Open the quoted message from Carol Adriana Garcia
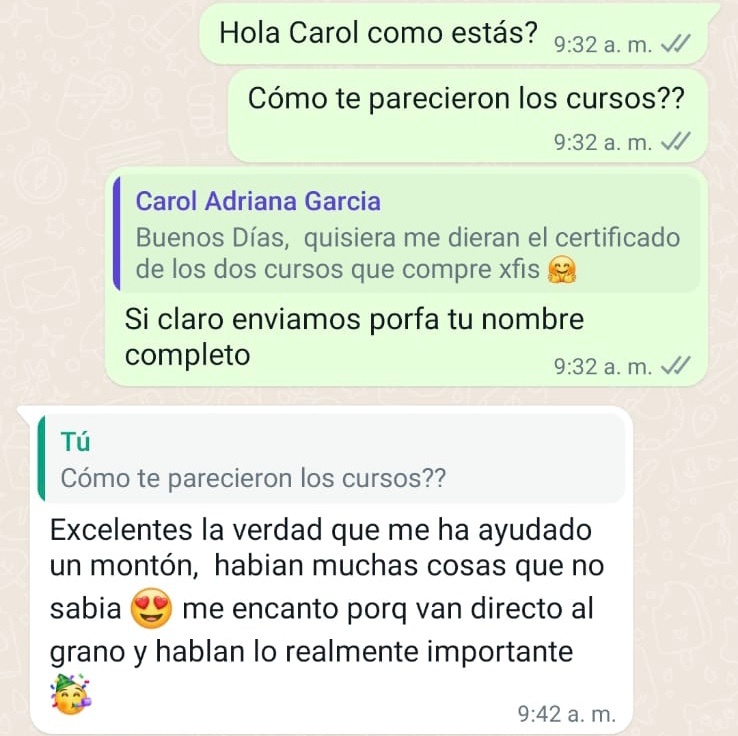 pyautogui.click(x=406, y=235)
